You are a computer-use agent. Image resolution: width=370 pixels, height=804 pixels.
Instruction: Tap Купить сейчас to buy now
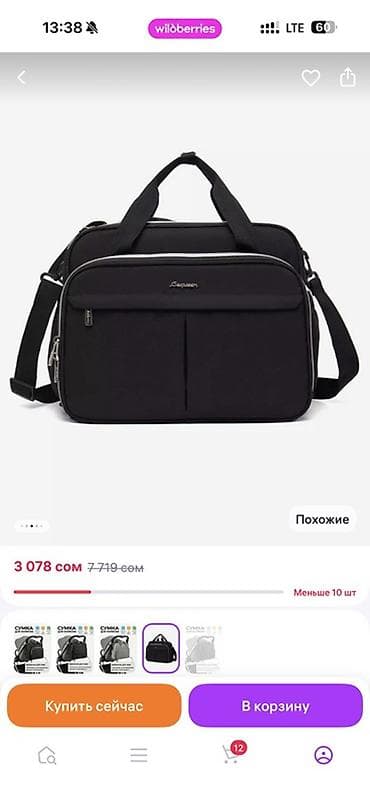[x=94, y=706]
